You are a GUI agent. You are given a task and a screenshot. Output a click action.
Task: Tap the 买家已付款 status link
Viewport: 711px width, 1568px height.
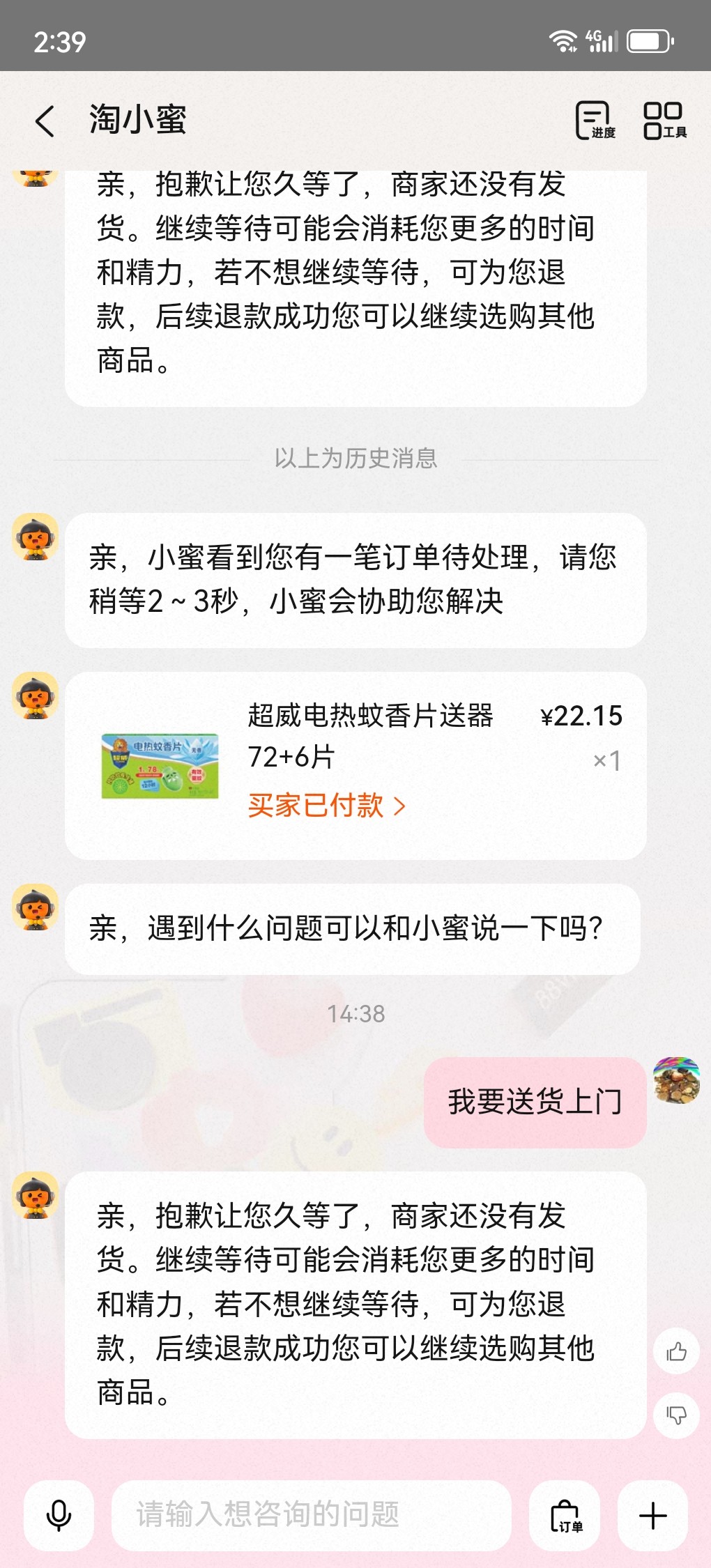tap(326, 806)
